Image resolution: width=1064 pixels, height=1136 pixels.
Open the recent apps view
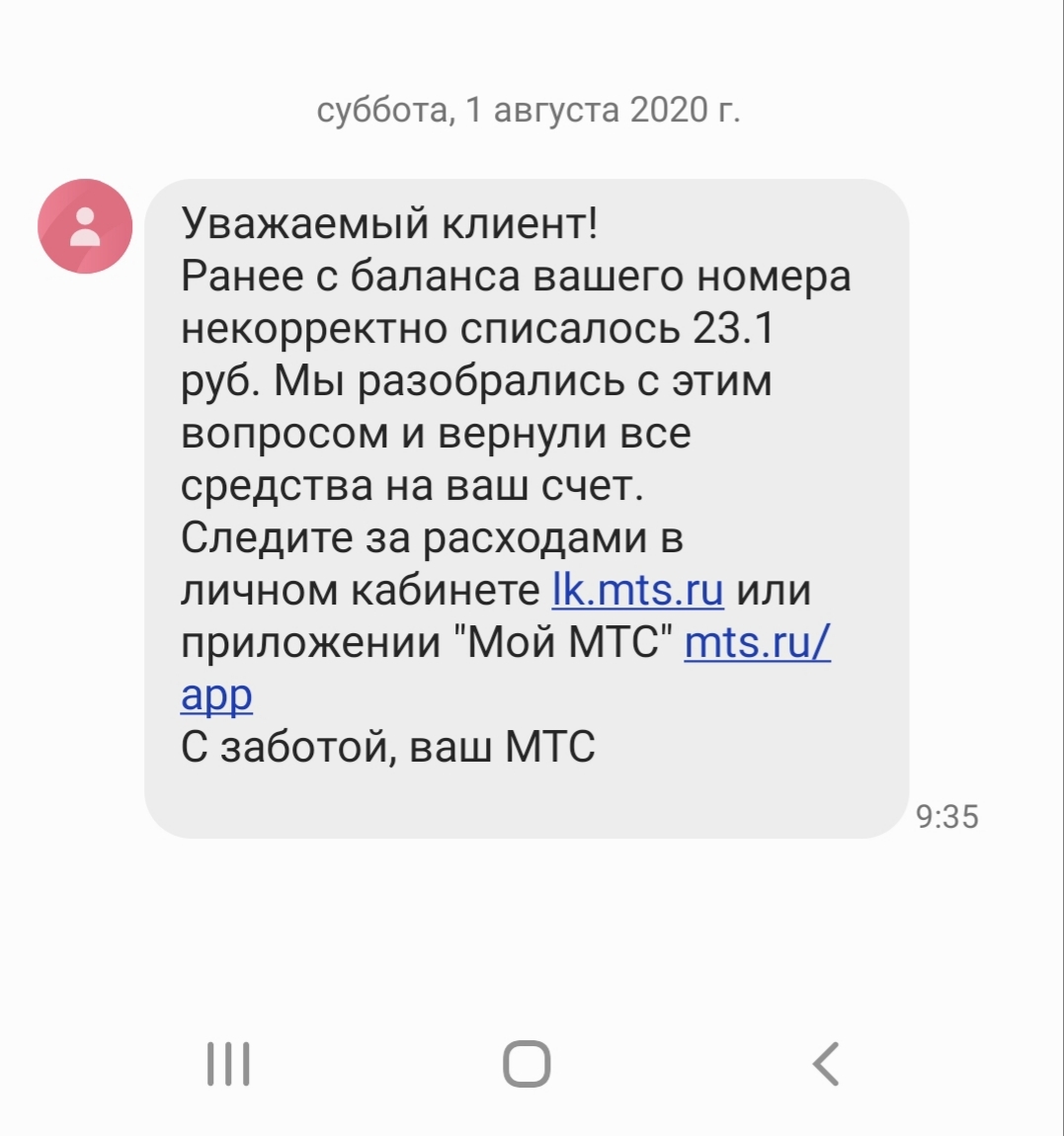228,1064
